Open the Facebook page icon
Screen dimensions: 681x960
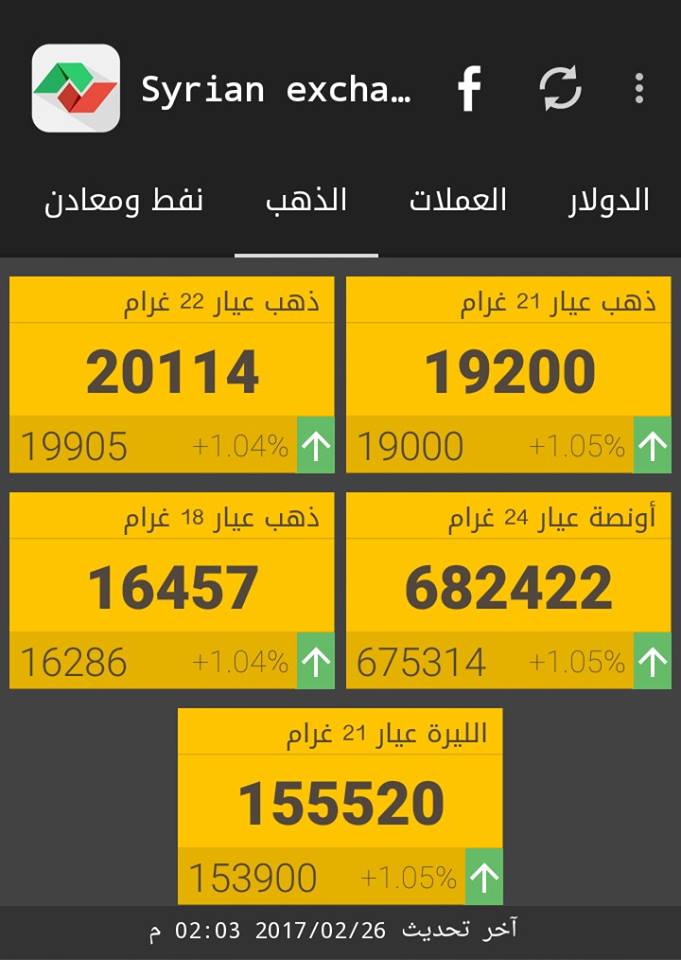[x=469, y=89]
